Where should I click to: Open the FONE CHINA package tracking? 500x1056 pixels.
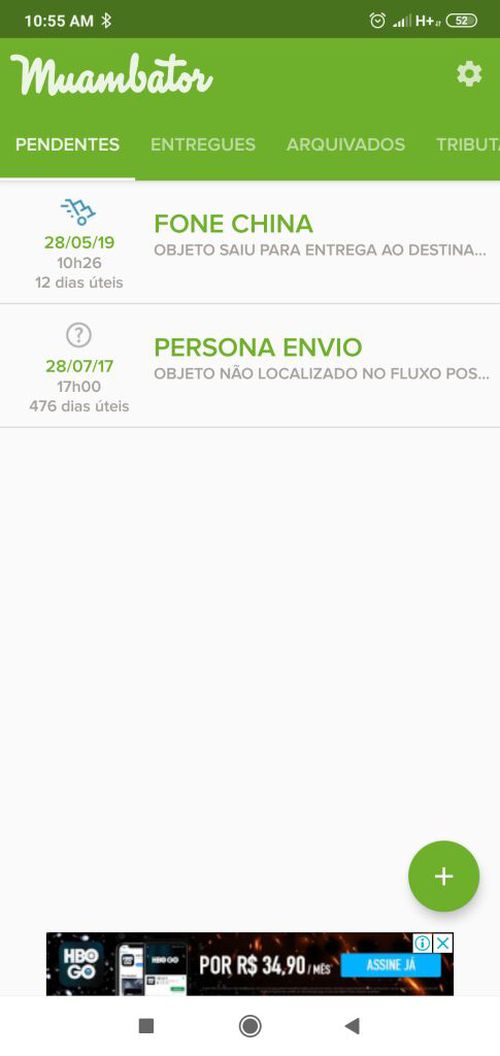[250, 242]
